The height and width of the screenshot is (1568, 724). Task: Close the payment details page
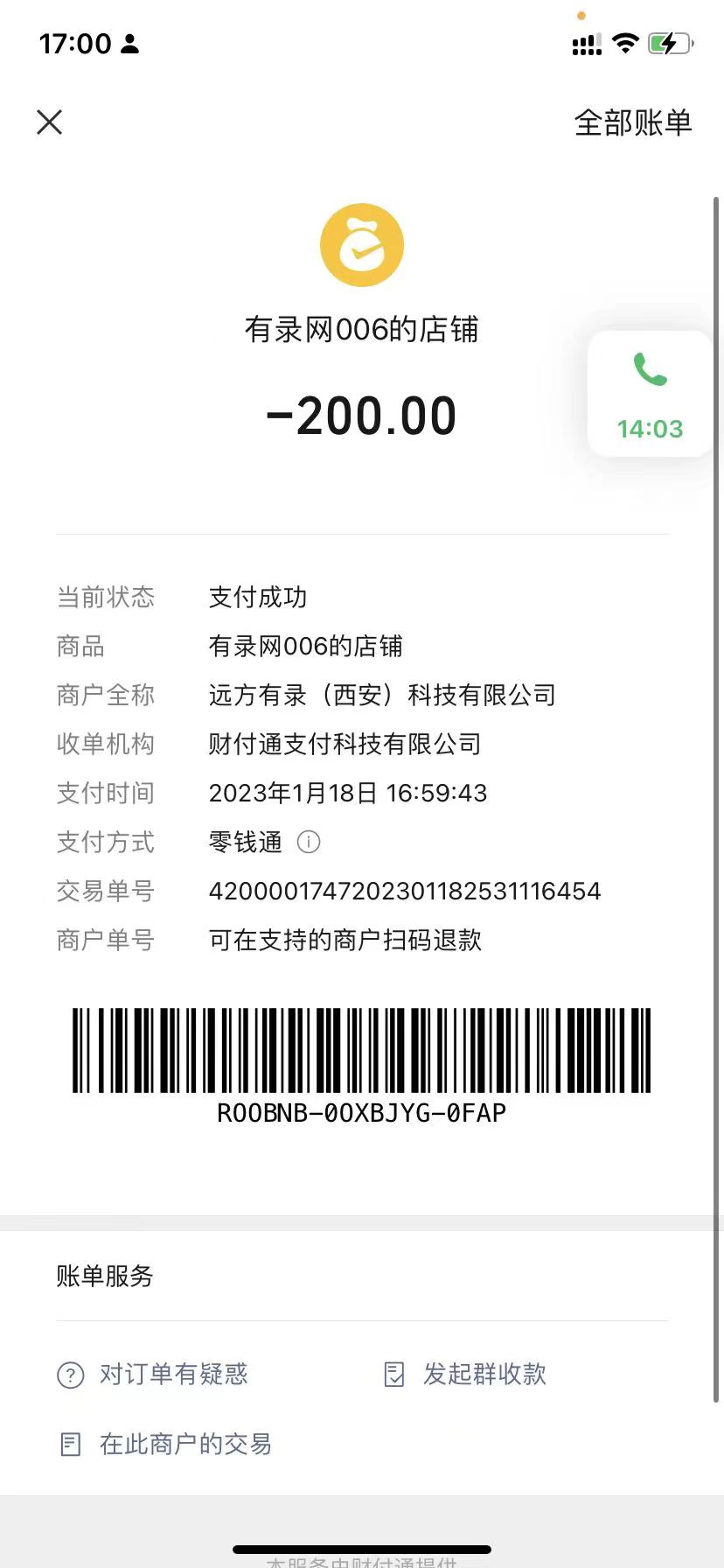[50, 122]
